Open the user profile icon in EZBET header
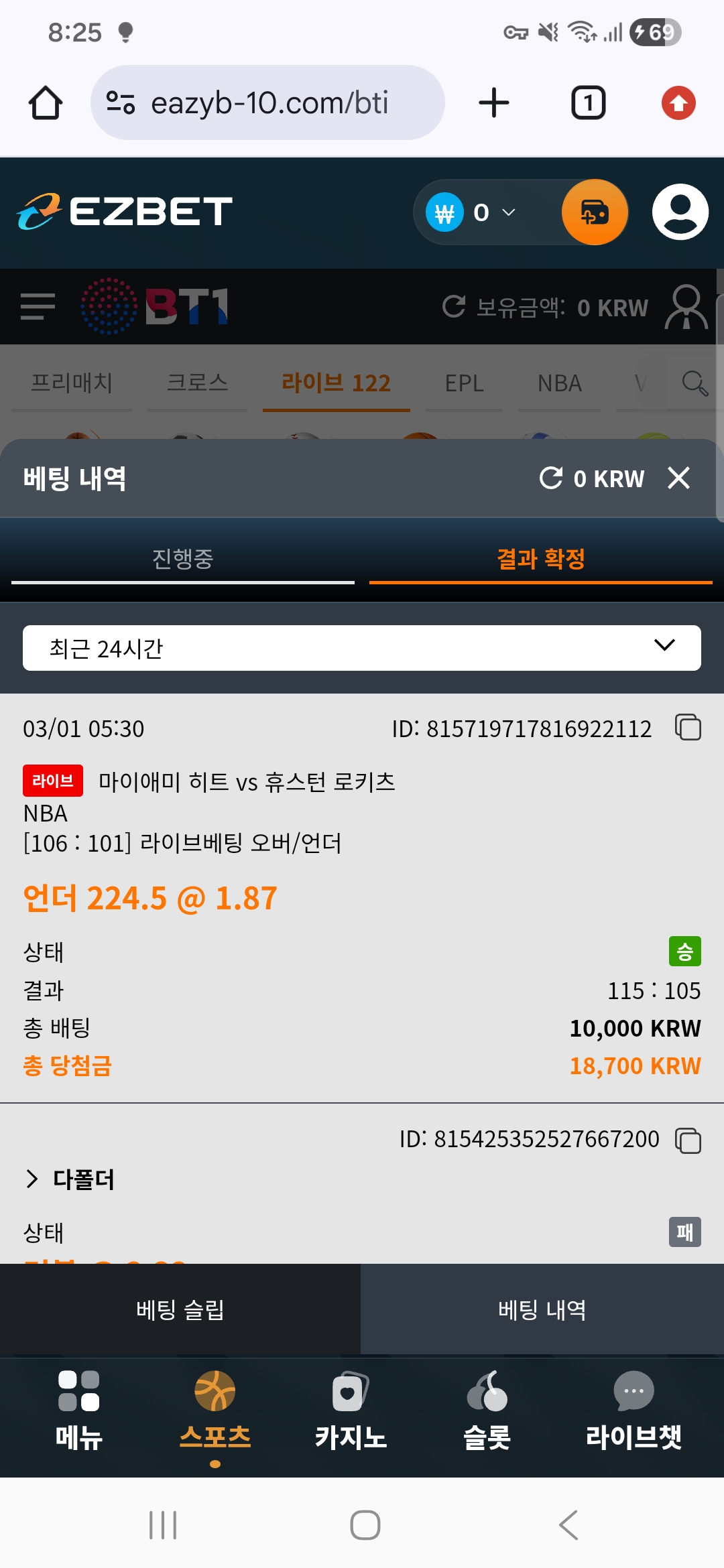The height and width of the screenshot is (1568, 724). 680,212
